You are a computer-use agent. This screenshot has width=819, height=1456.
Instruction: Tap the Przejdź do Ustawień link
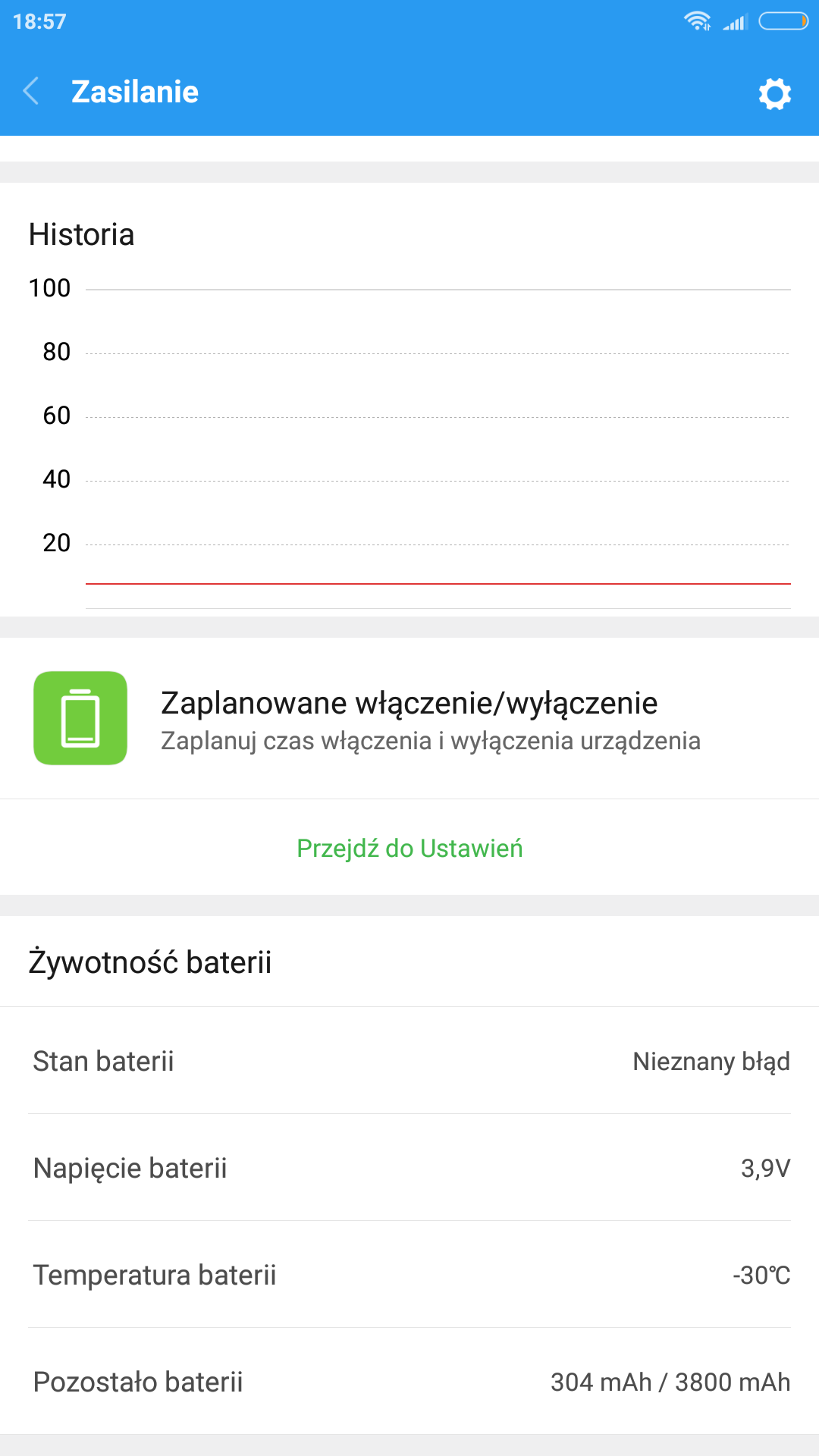[409, 848]
